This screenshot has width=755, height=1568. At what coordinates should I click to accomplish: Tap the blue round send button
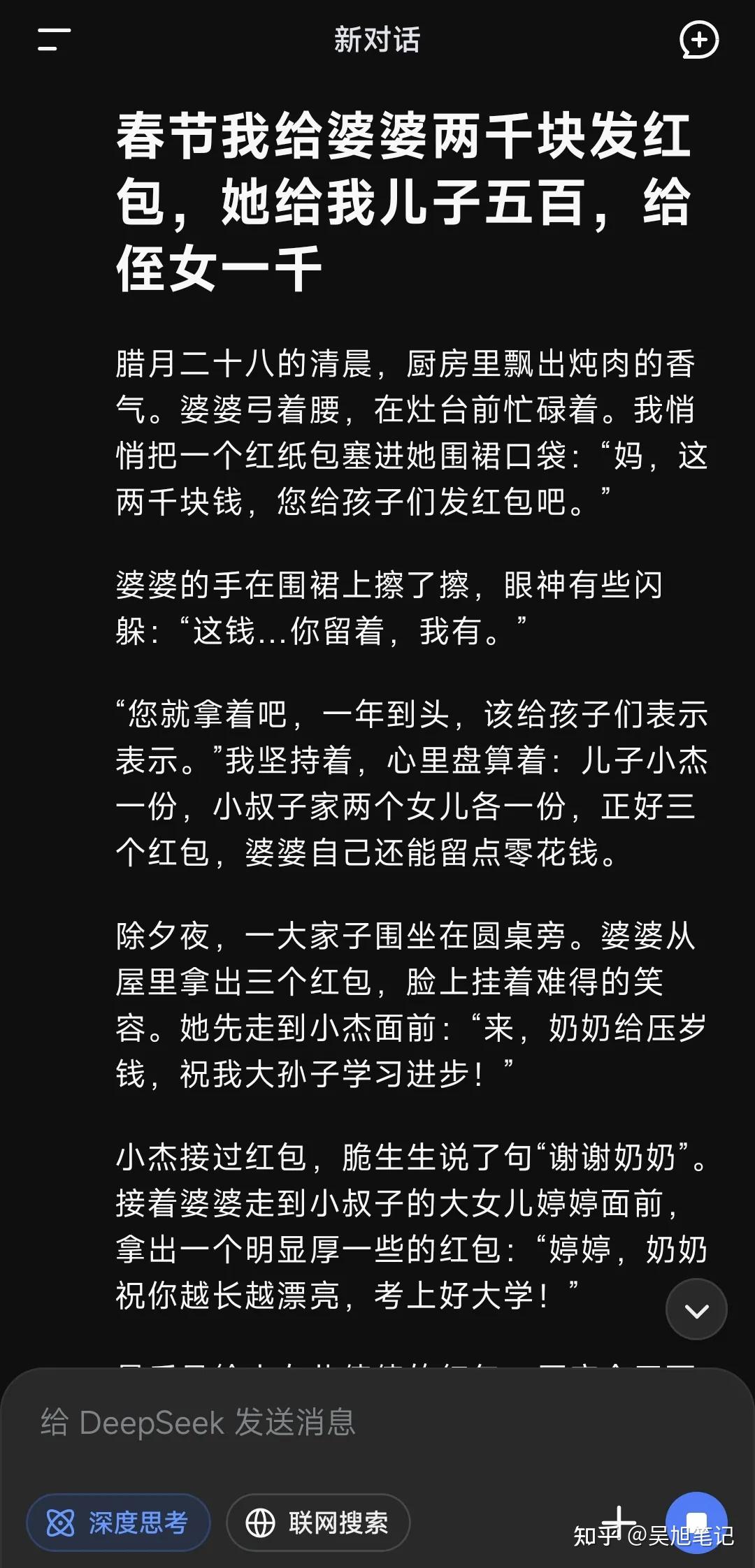click(x=697, y=1522)
